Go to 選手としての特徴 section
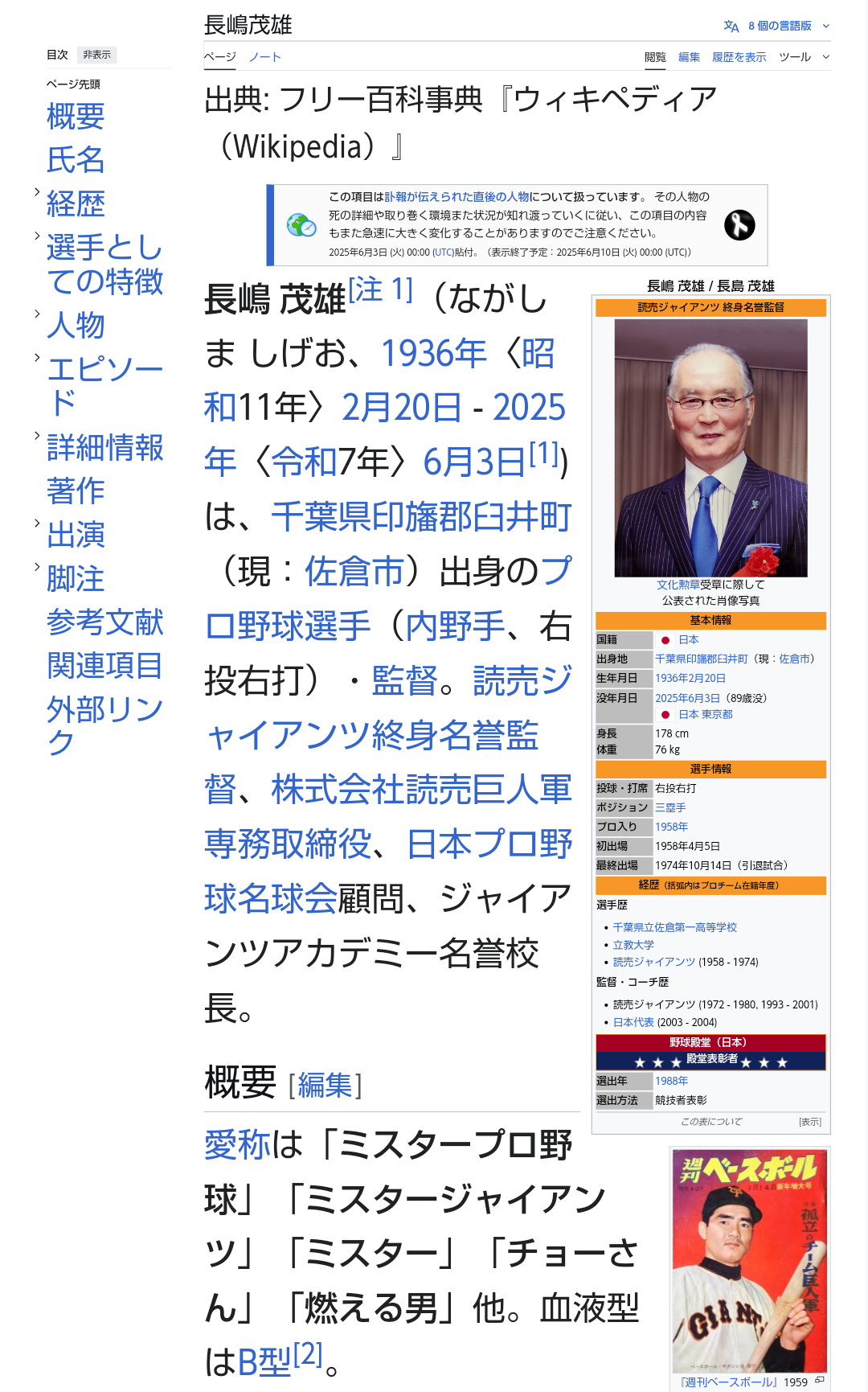The image size is (868, 1392). [x=104, y=264]
